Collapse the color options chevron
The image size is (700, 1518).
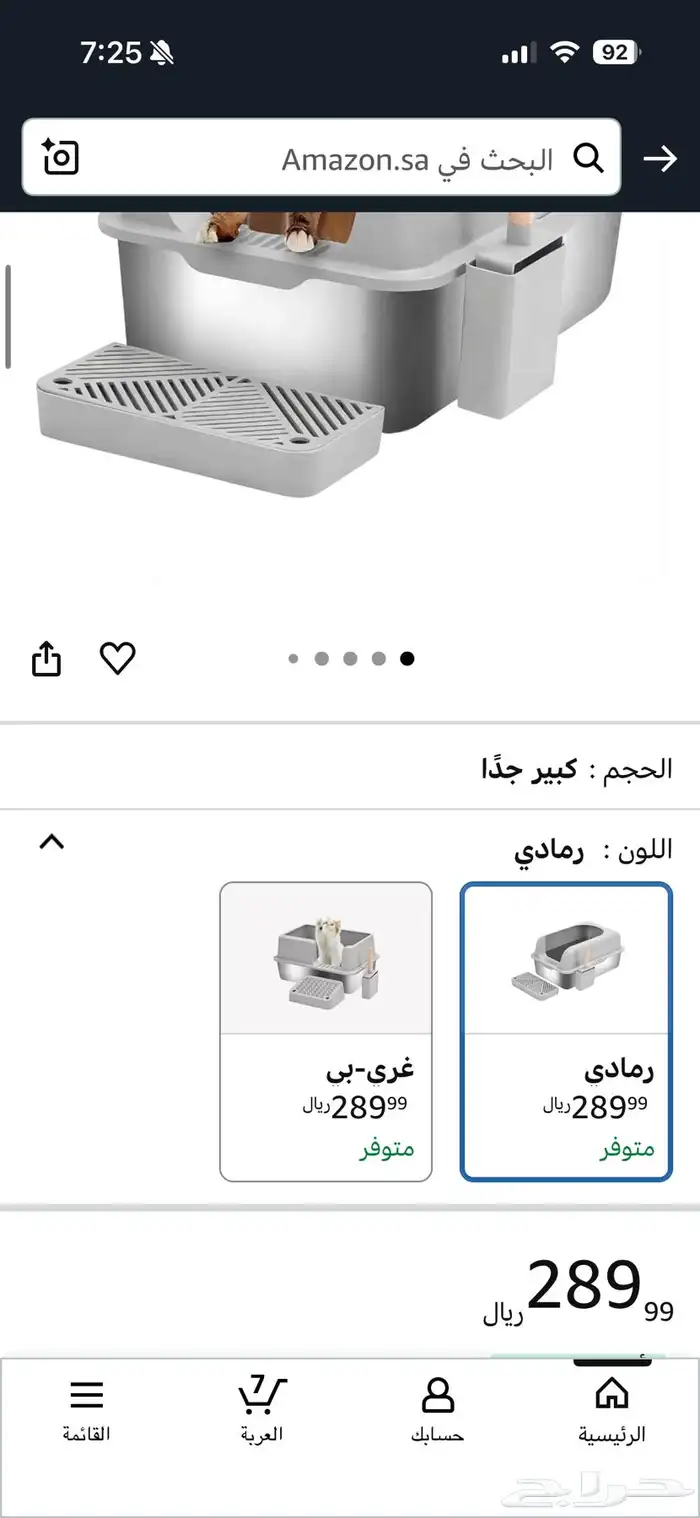pos(51,842)
